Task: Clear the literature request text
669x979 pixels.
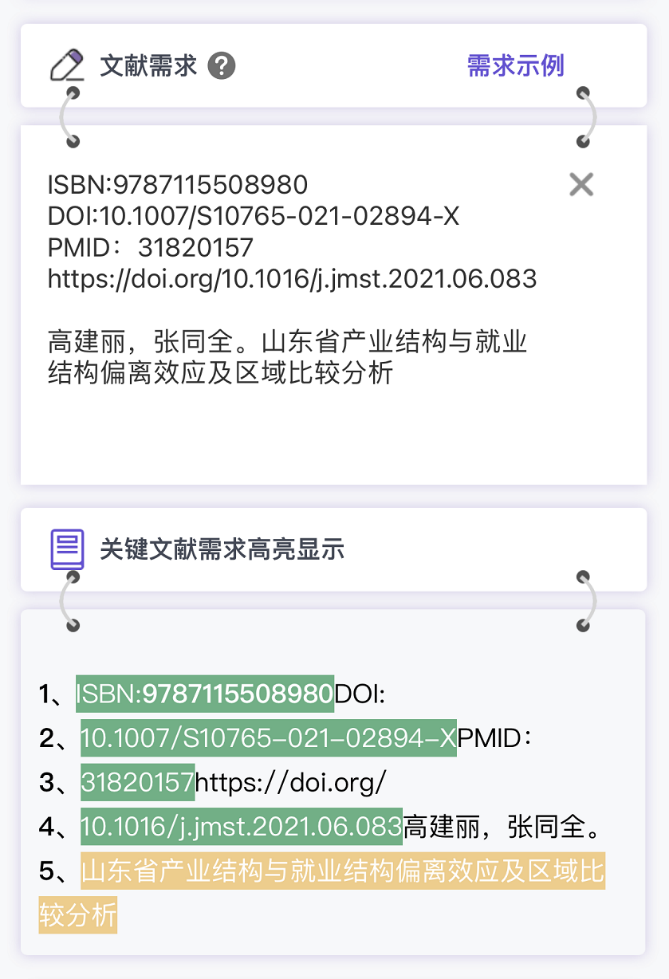Action: 581,184
